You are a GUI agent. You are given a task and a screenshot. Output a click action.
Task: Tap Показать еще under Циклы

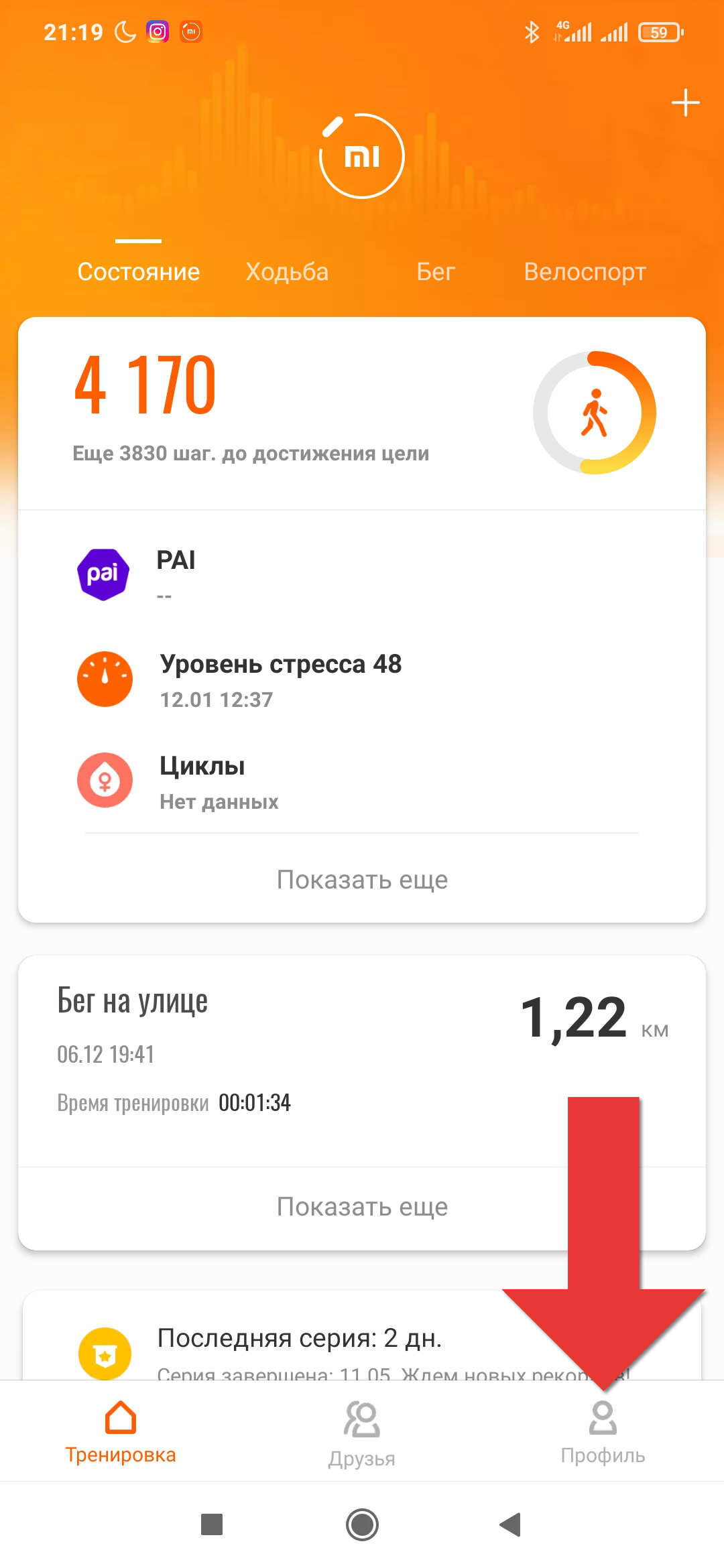coord(362,879)
